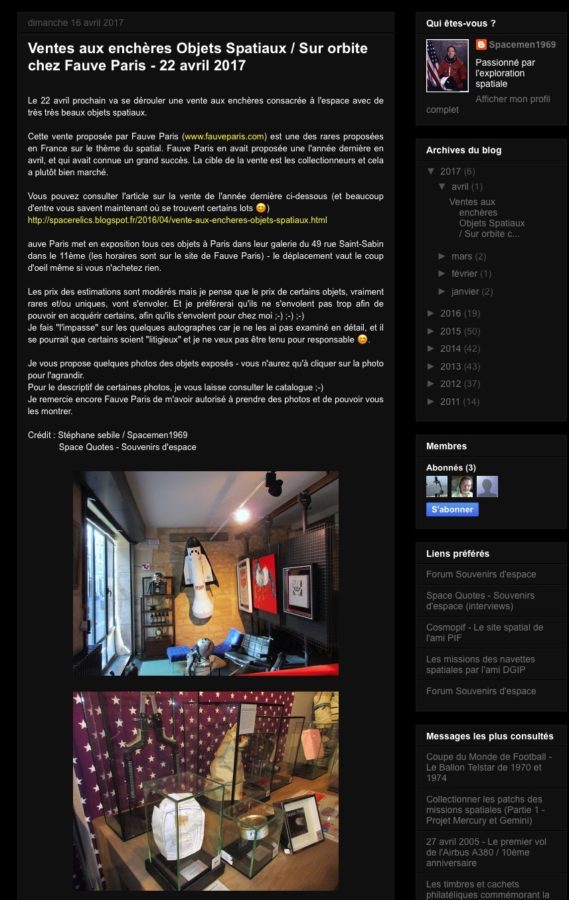Expand the 2016 archive year

tap(431, 313)
